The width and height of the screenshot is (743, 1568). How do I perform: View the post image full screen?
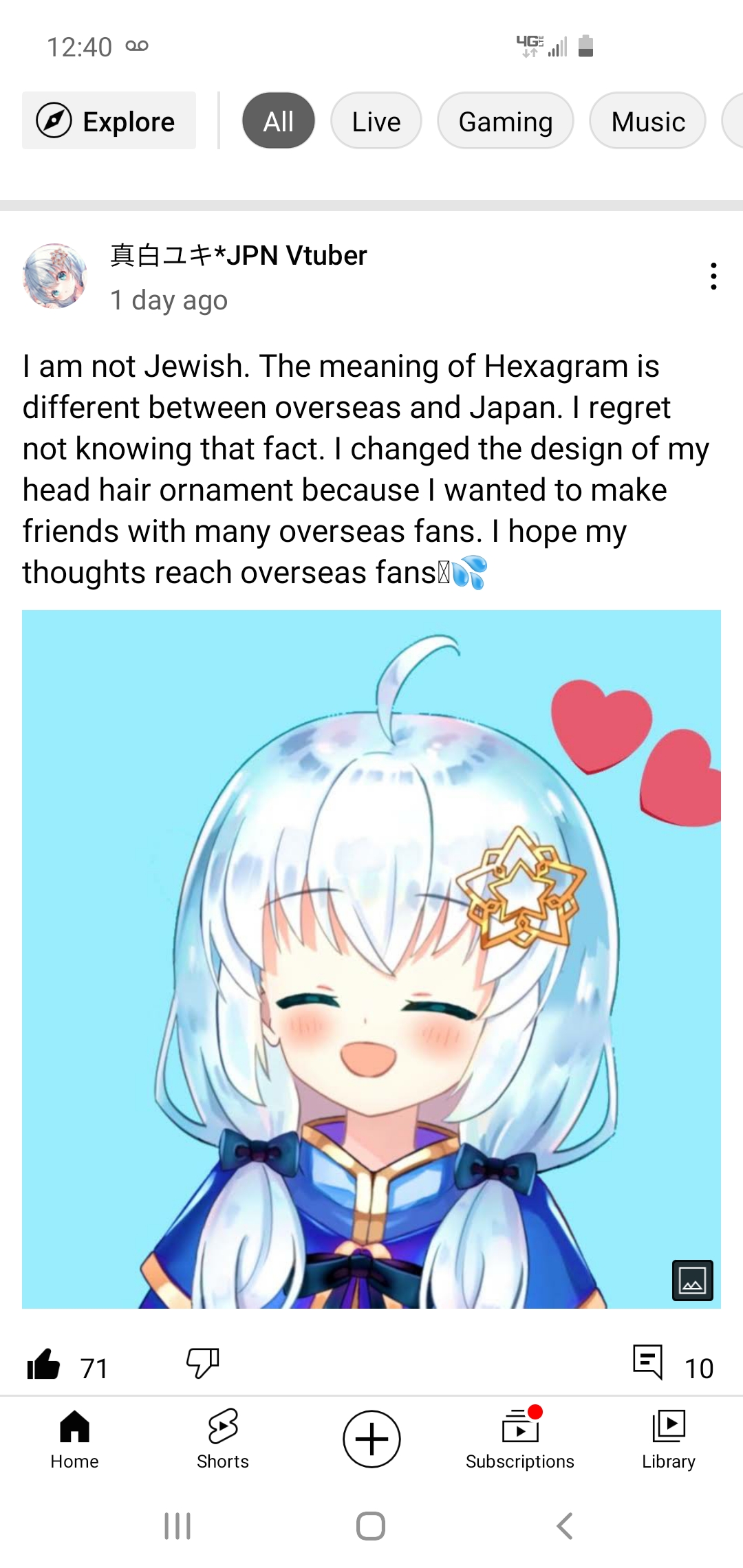[x=692, y=1281]
